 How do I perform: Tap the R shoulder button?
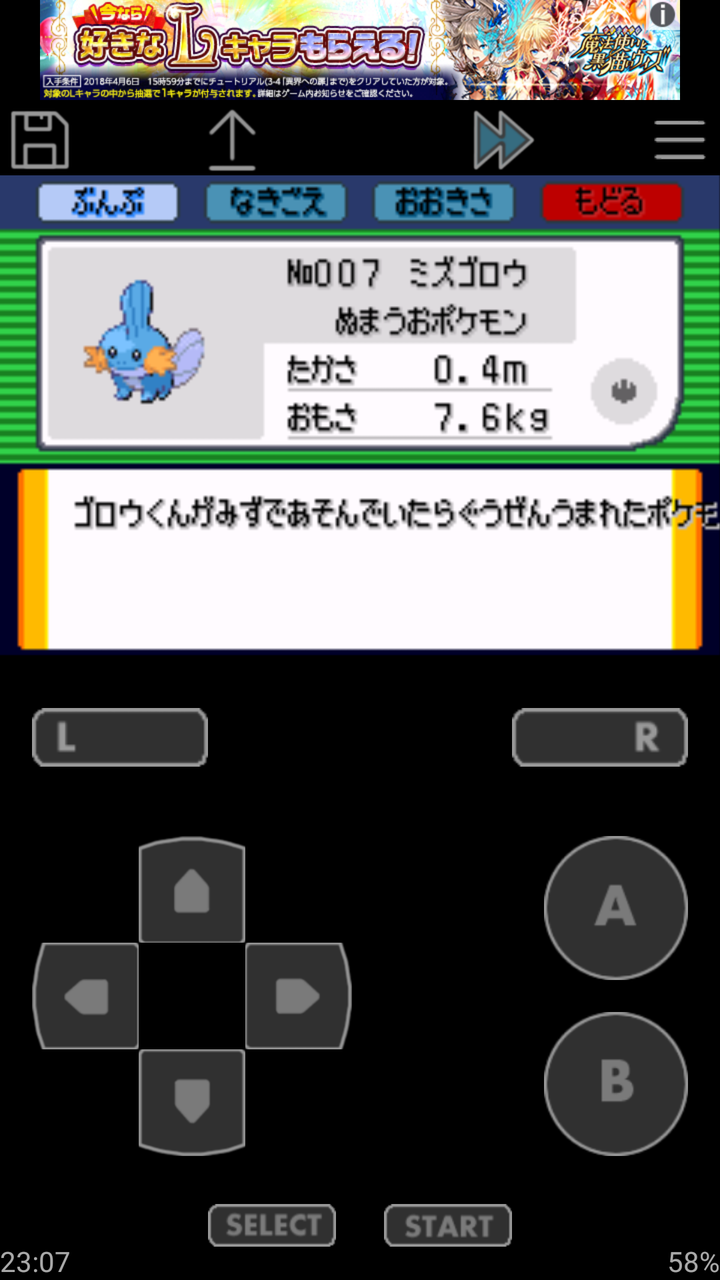point(600,738)
